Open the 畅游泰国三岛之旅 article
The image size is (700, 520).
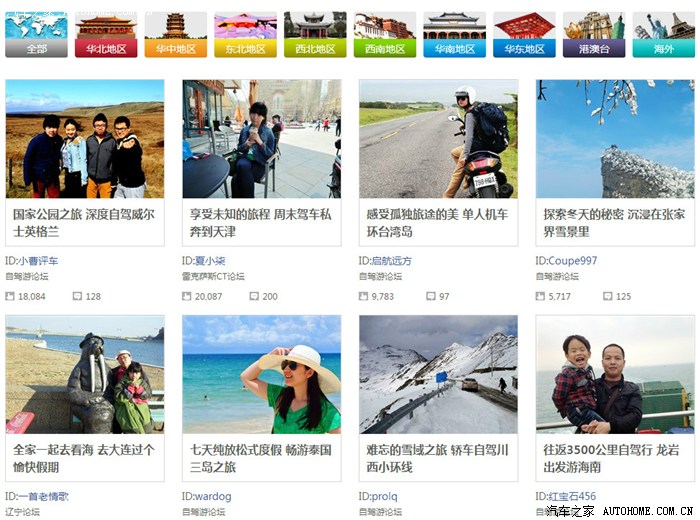(261, 458)
